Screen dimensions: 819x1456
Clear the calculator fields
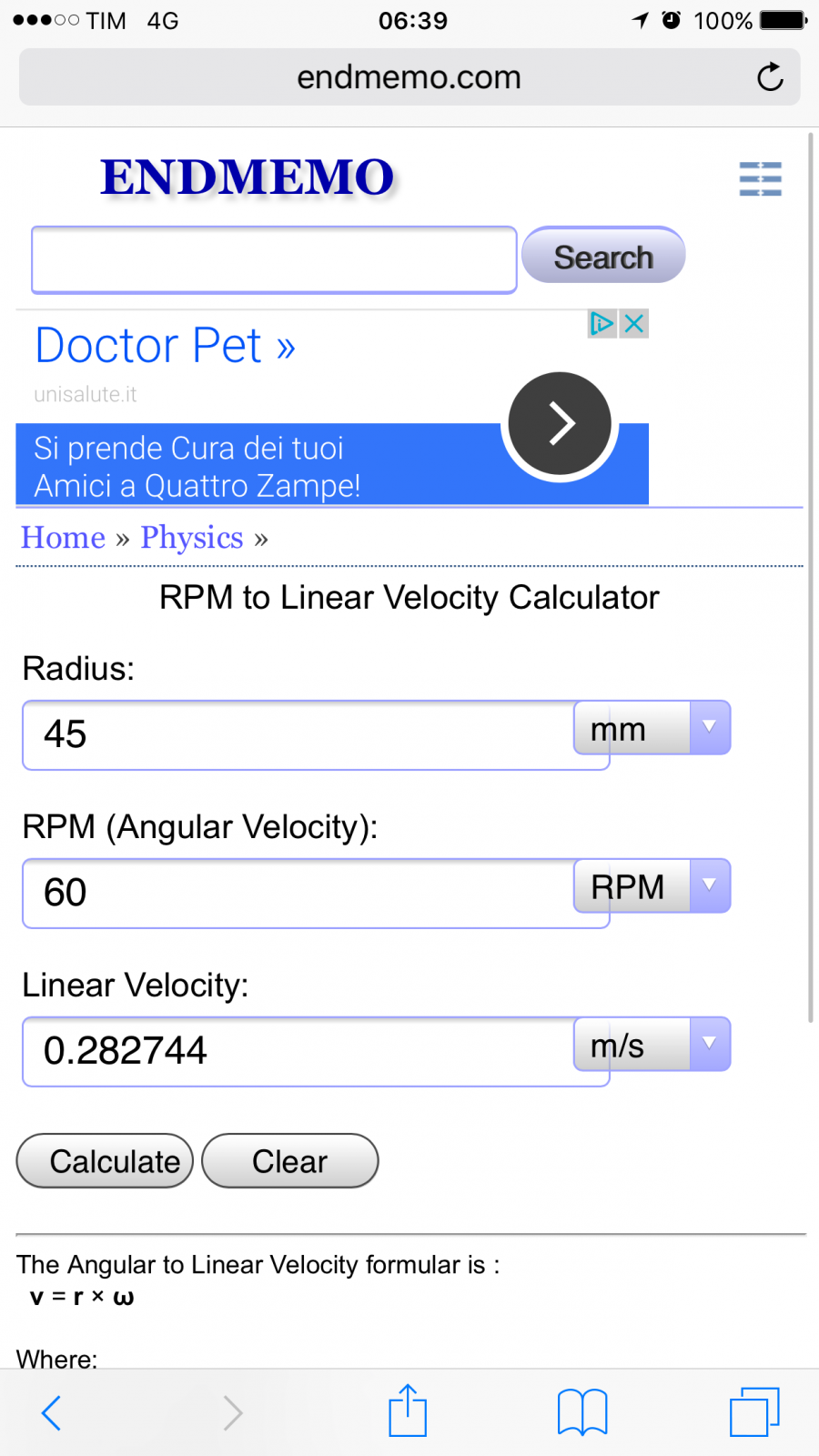(x=289, y=1161)
